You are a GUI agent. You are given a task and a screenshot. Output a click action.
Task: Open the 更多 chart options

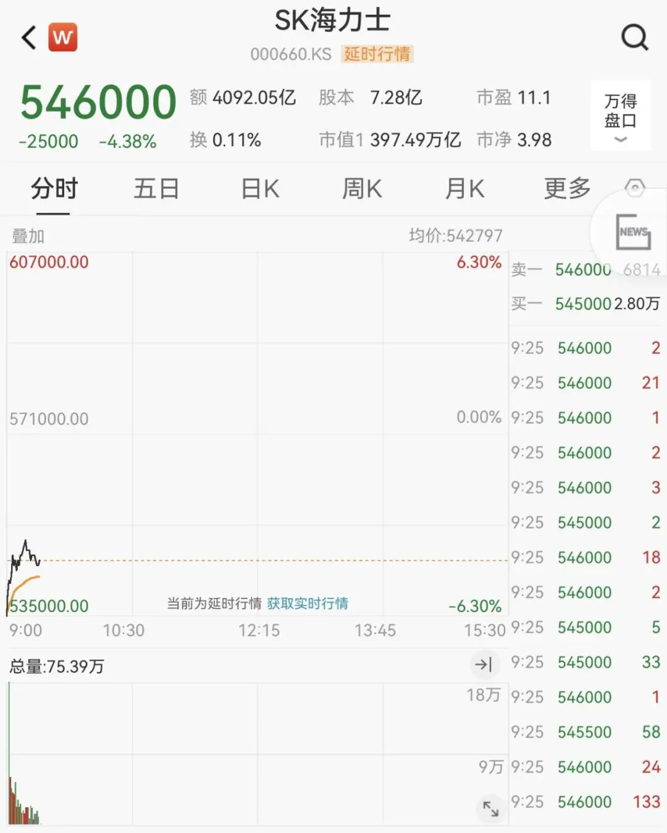[x=567, y=188]
